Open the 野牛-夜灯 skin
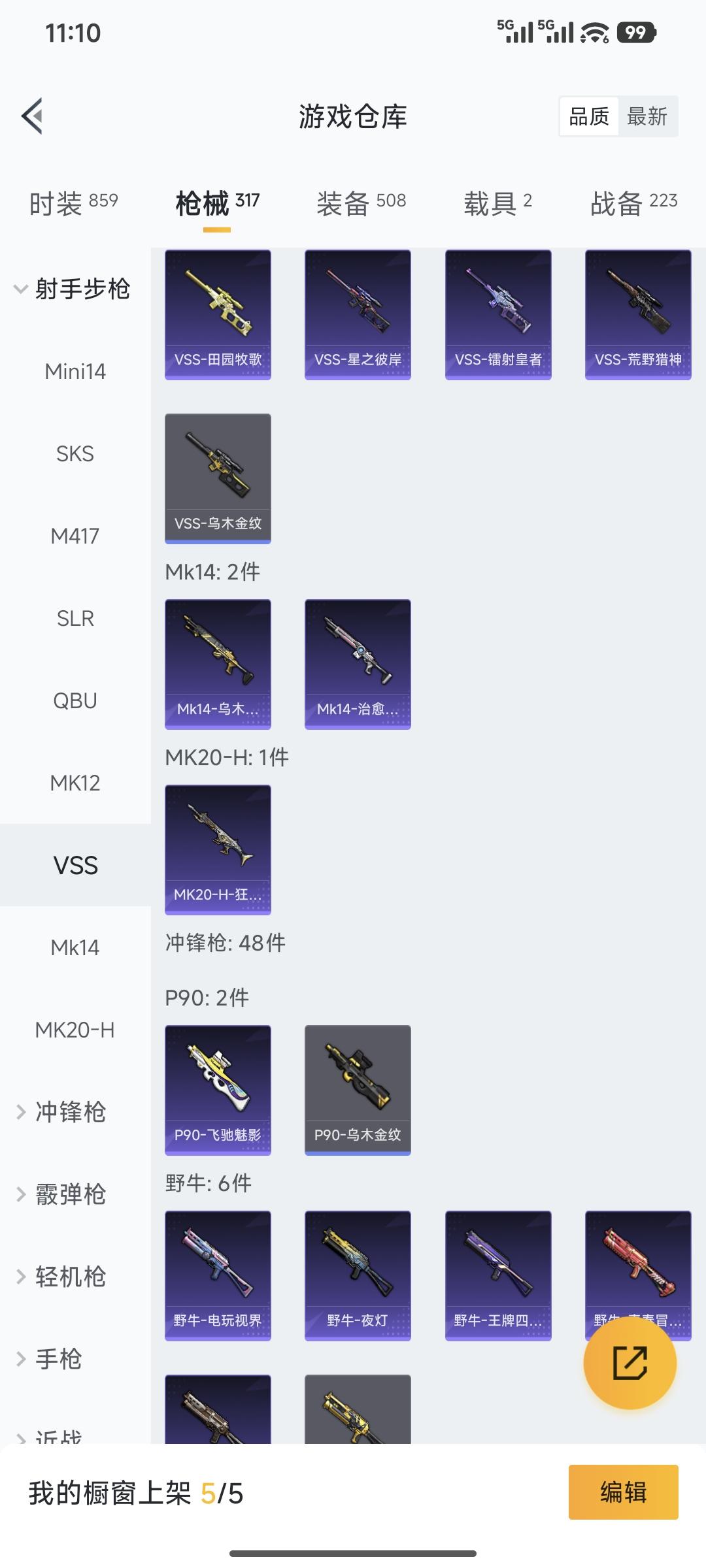706x1568 pixels. [358, 1275]
